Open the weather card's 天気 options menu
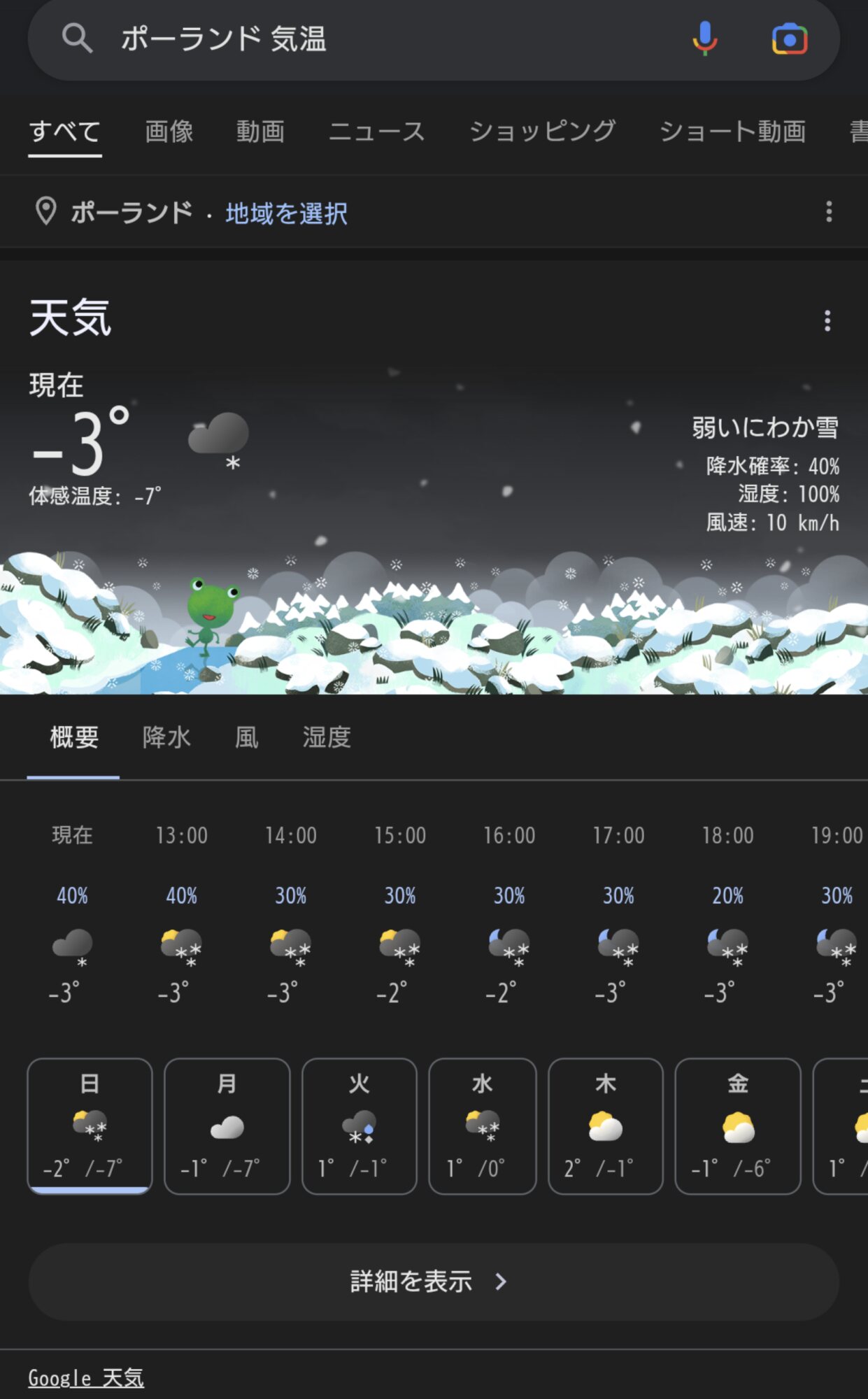Screen dimensions: 868x1399 point(827,321)
